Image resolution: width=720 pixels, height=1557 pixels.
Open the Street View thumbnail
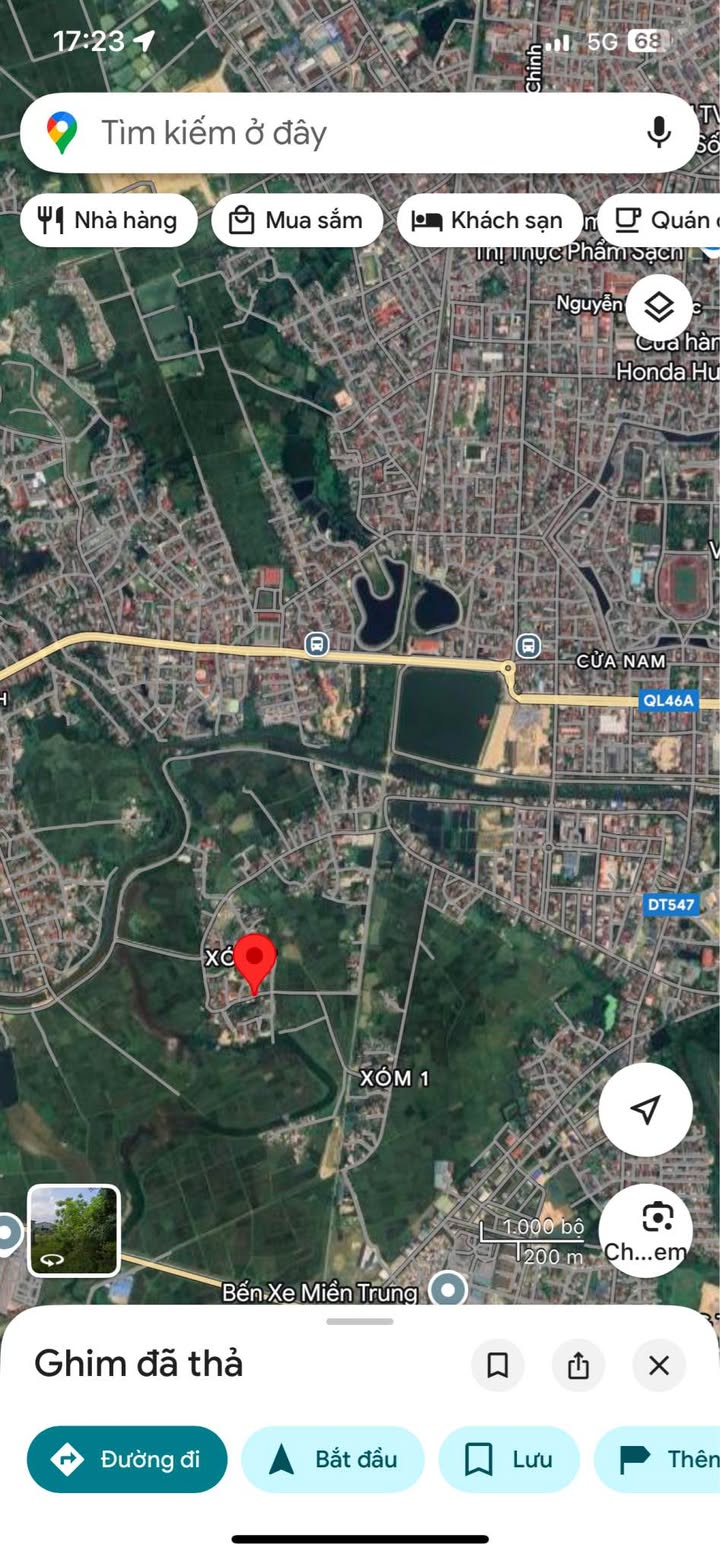(x=74, y=1230)
